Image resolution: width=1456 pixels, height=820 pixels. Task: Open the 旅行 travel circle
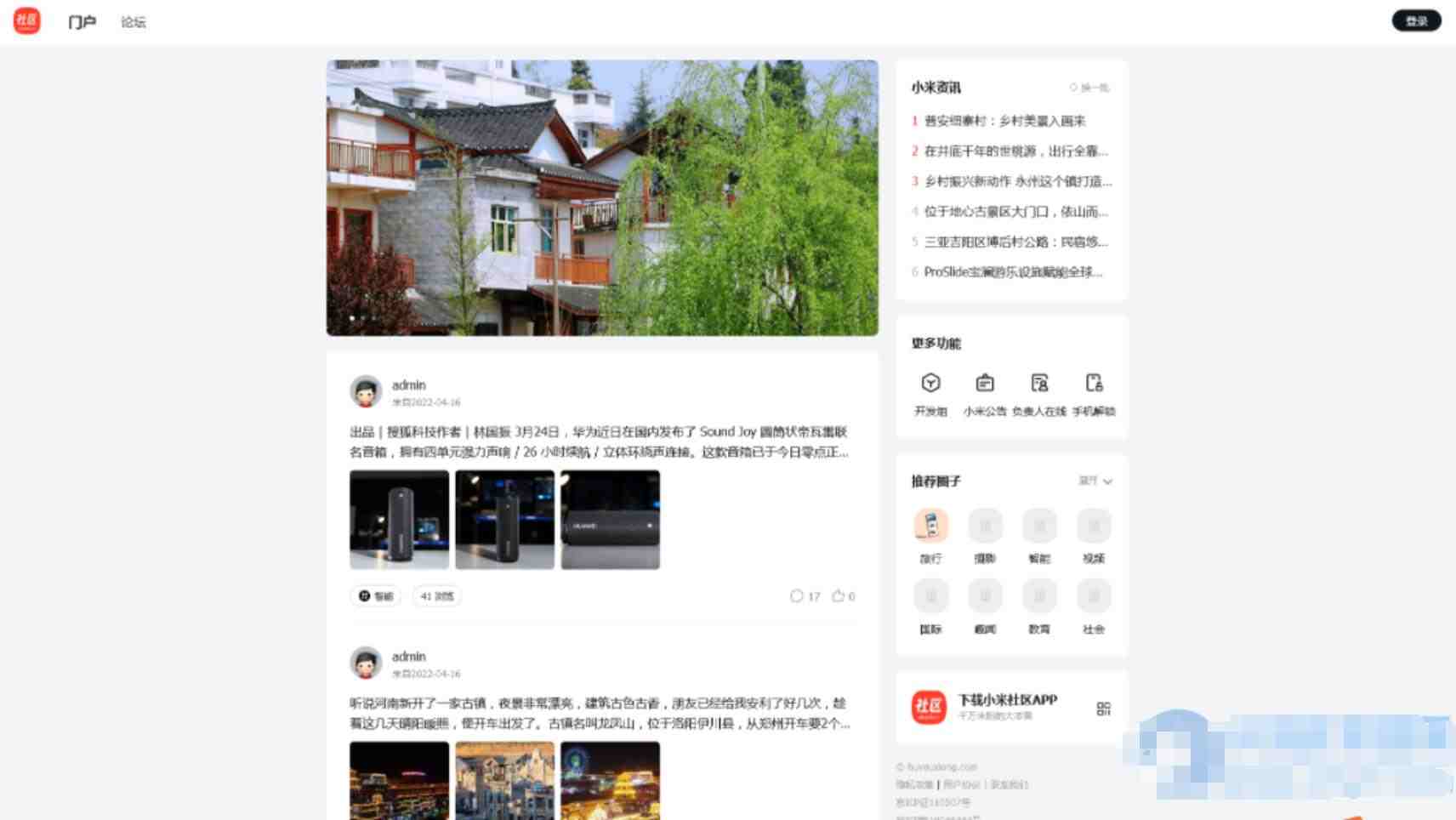point(930,534)
